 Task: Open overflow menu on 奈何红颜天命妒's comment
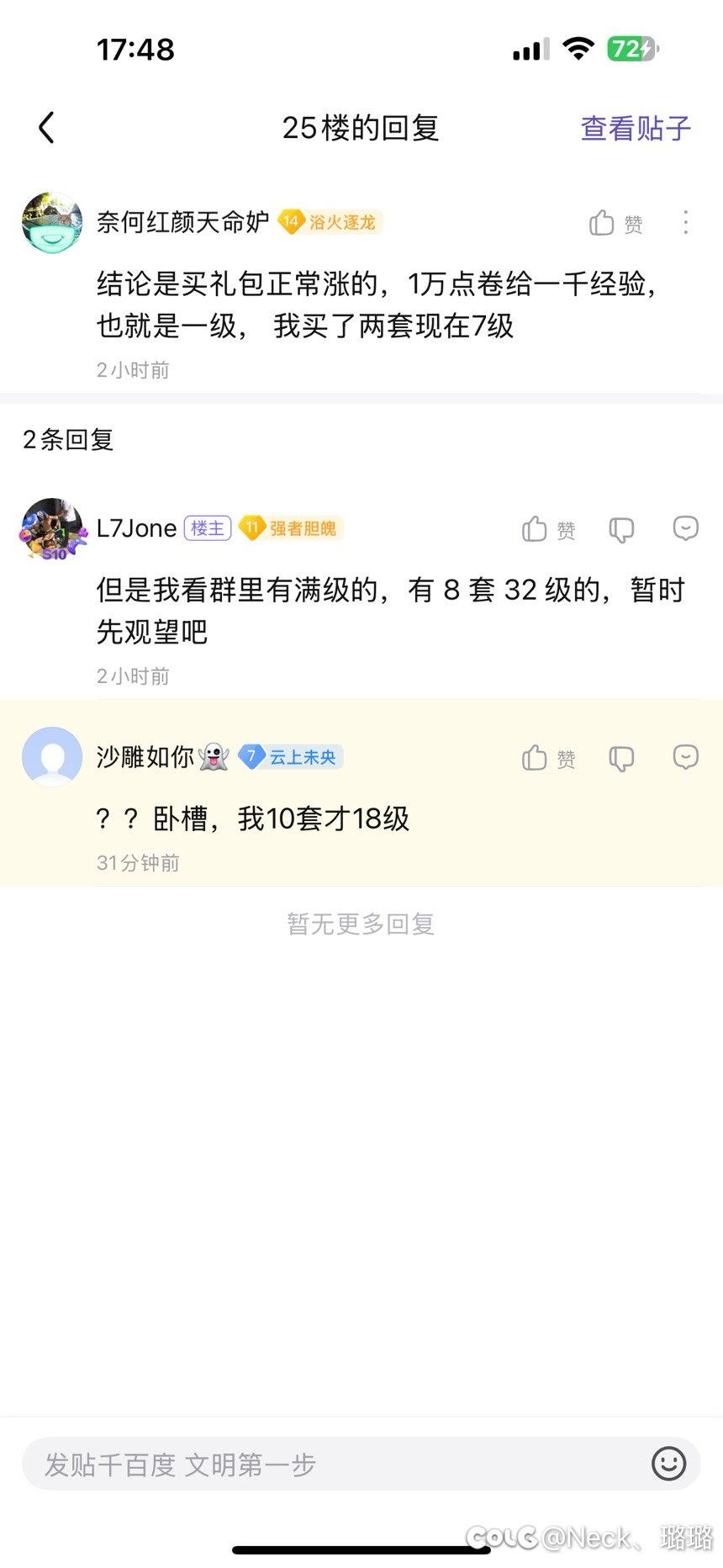pos(686,223)
